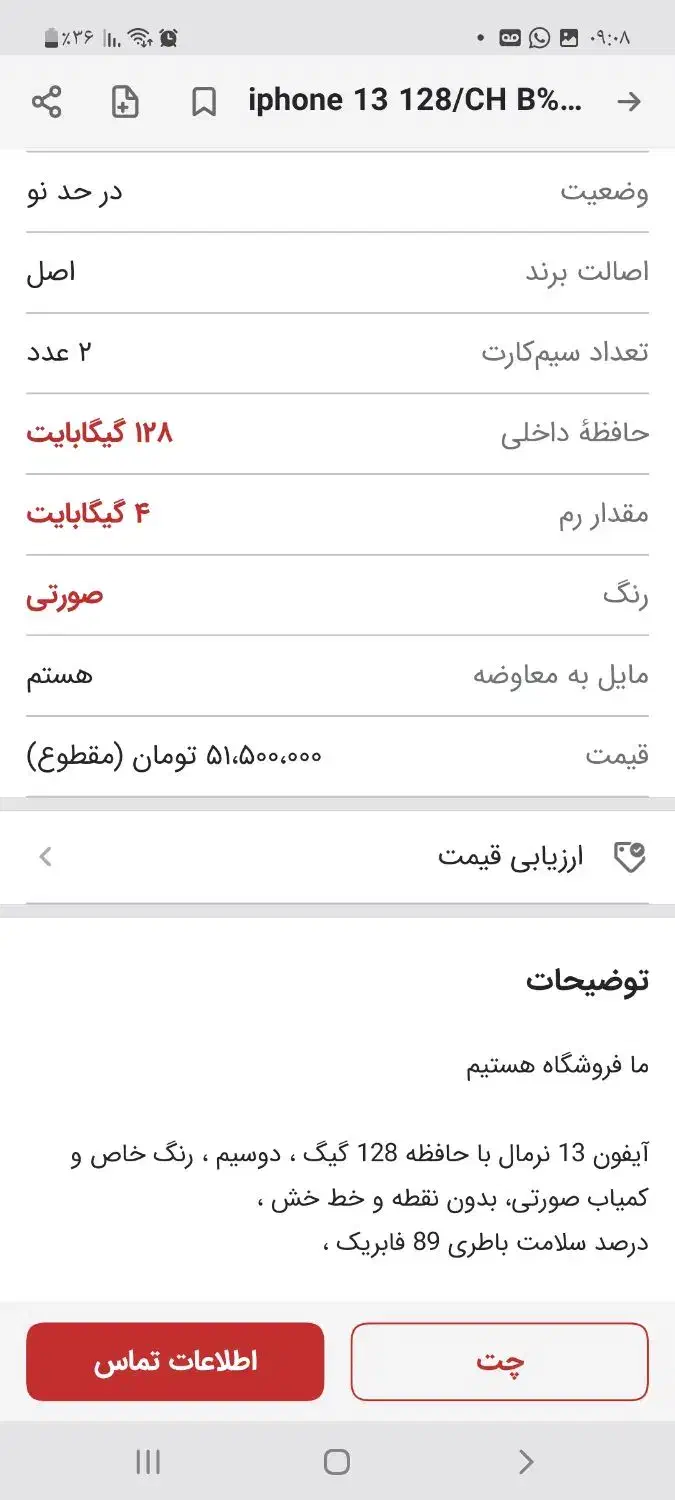
Task: Tap the system home button
Action: (x=337, y=1463)
